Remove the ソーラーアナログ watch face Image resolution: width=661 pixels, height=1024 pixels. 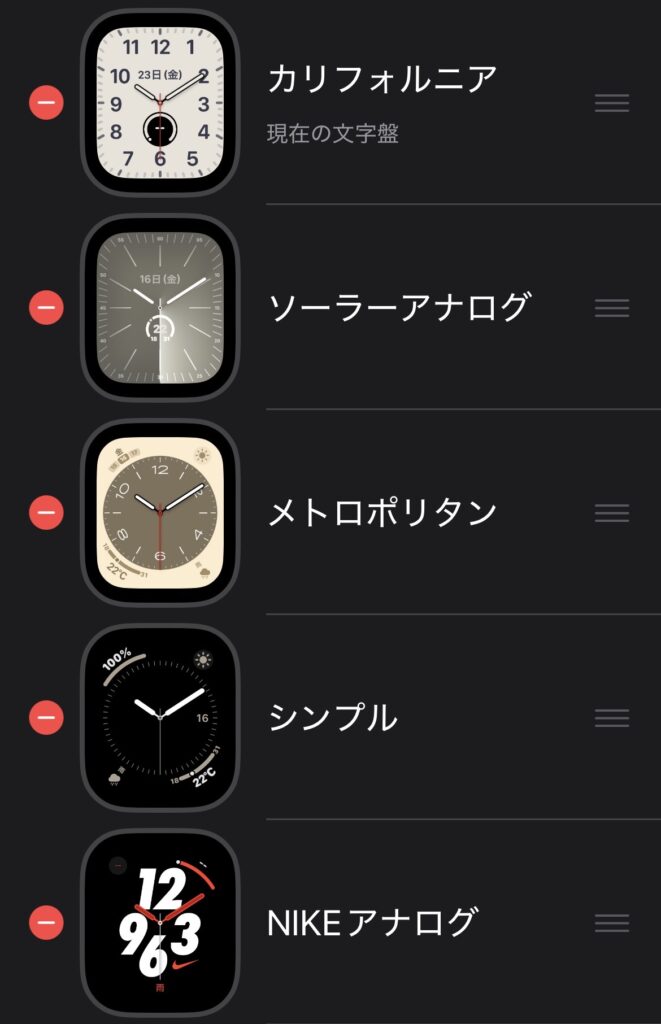(46, 308)
